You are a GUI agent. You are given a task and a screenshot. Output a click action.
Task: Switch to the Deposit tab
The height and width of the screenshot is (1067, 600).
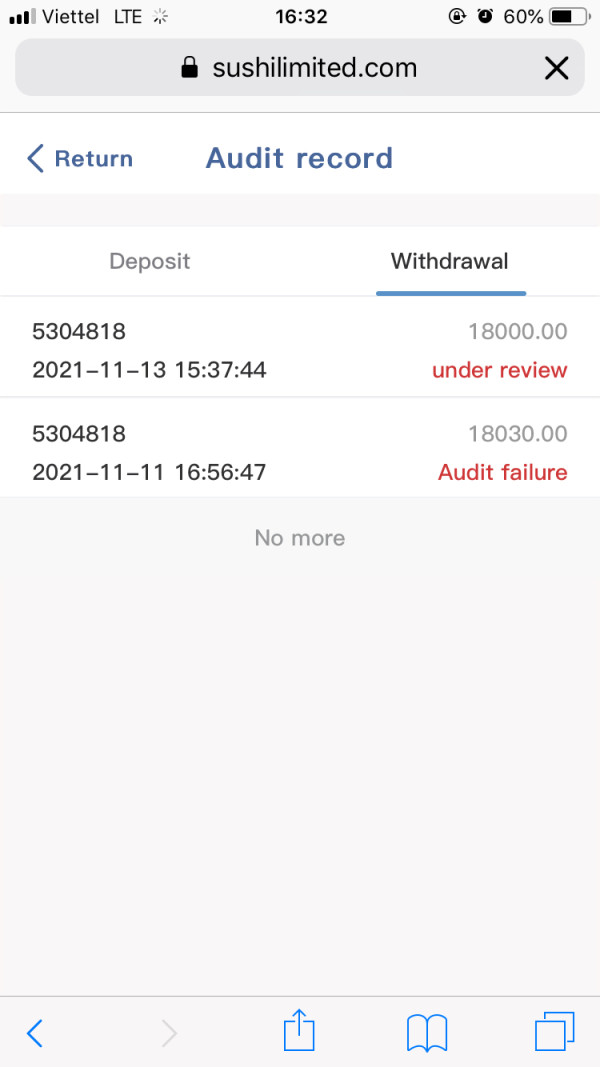149,262
